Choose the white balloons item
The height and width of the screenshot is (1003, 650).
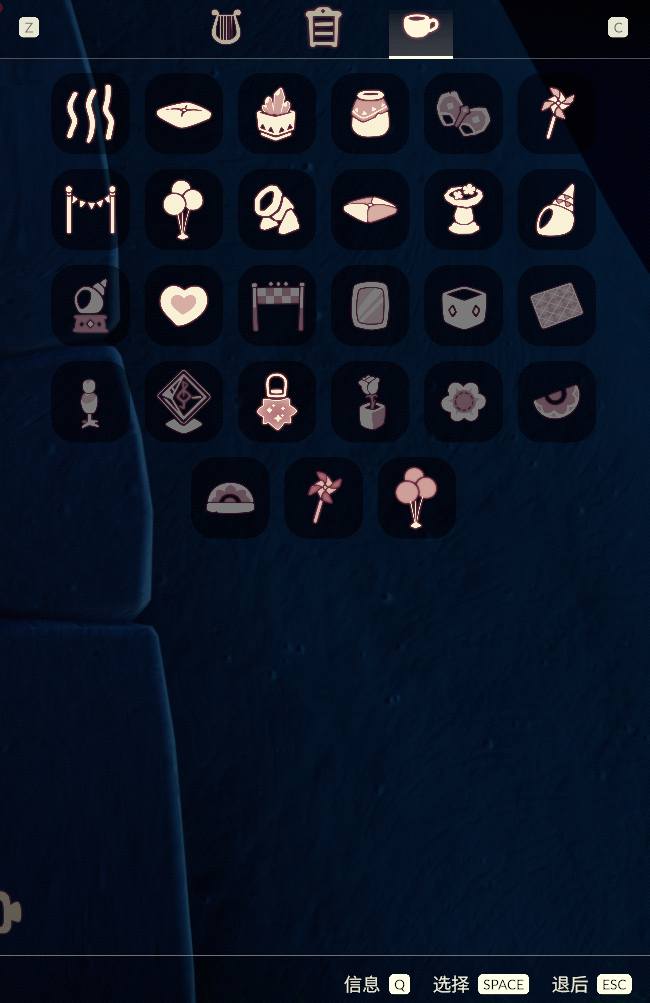click(x=183, y=209)
